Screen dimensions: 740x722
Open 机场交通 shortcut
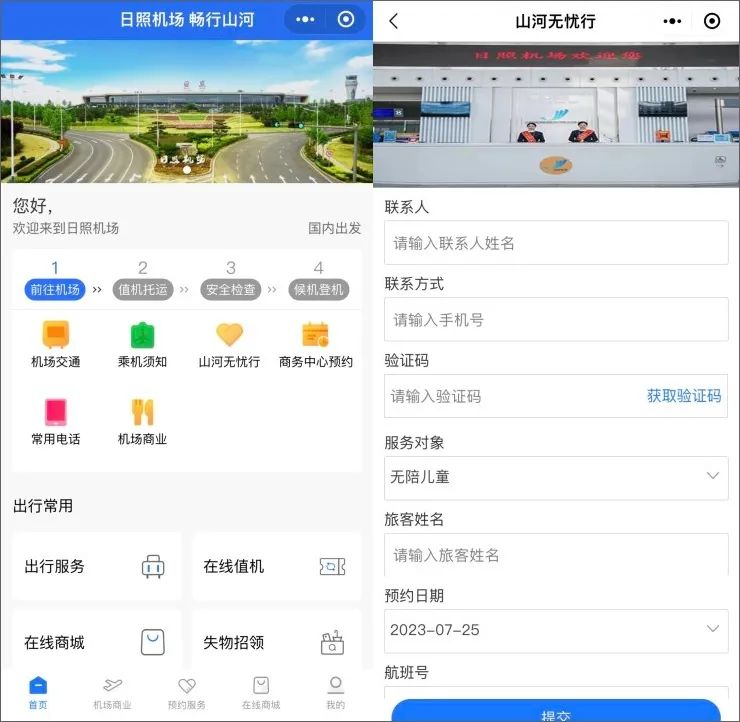point(56,345)
